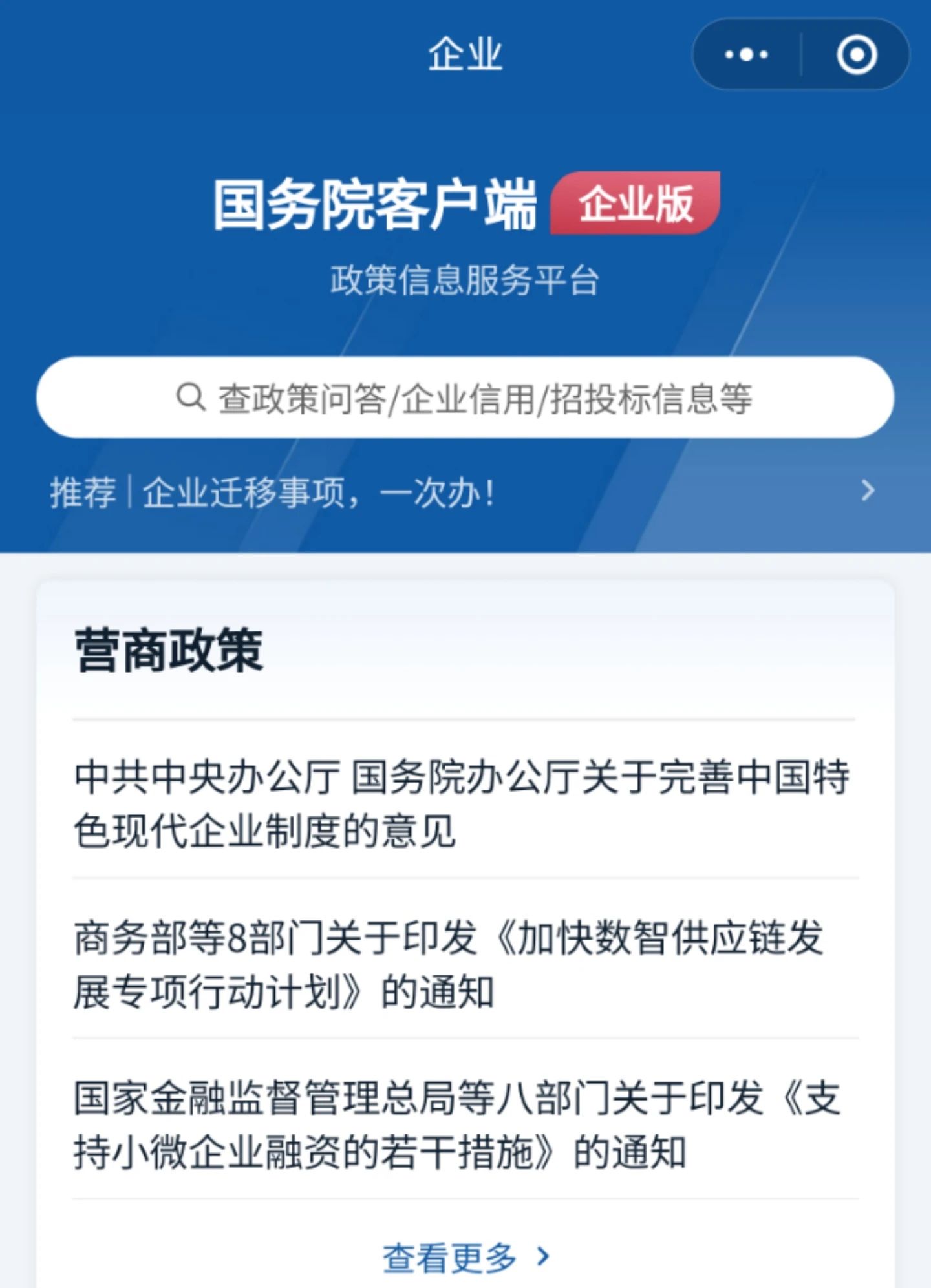Viewport: 931px width, 1288px height.
Task: Tap 查看更多 to see more policies
Action: coord(465,1257)
